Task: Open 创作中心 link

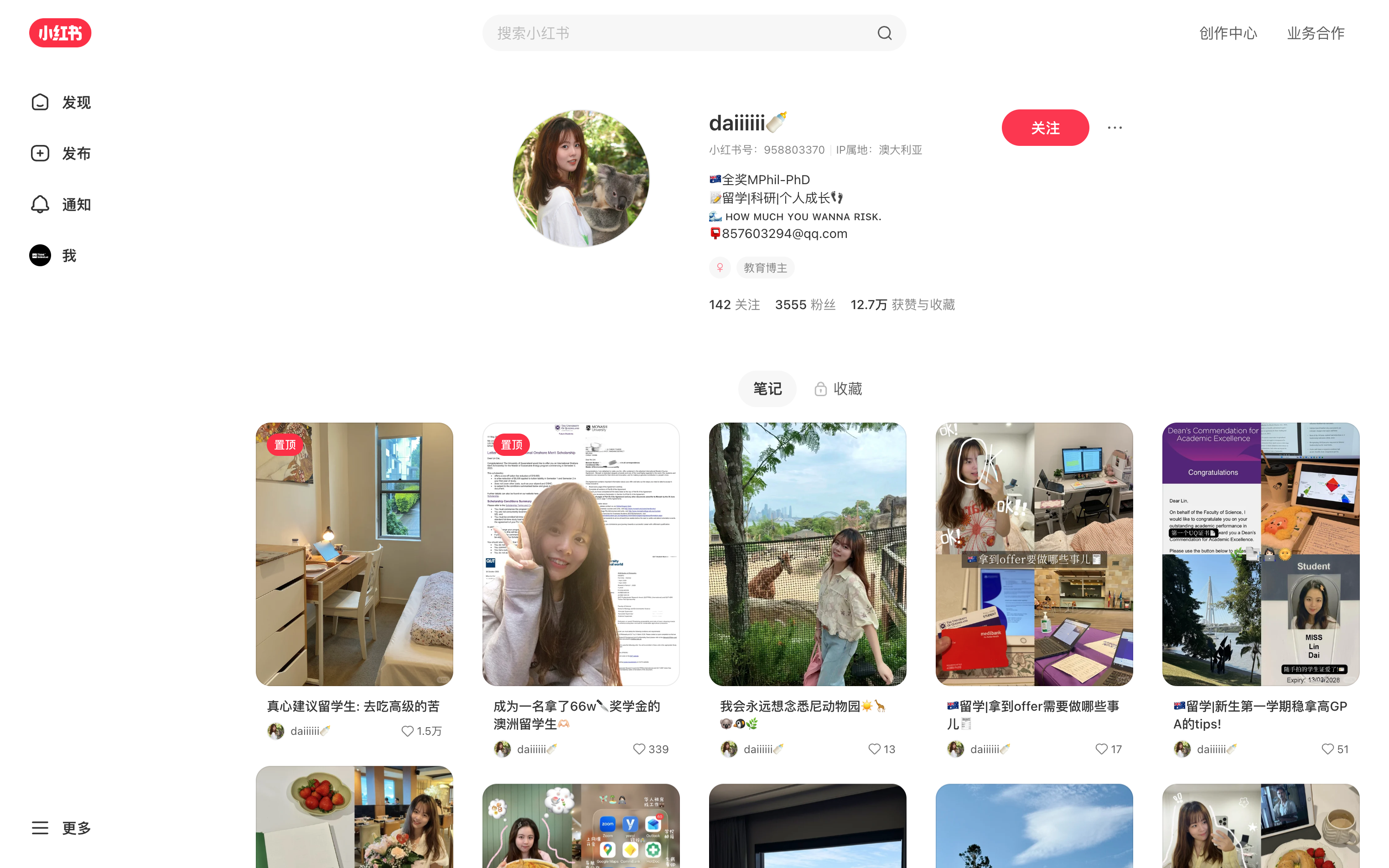Action: click(x=1228, y=33)
